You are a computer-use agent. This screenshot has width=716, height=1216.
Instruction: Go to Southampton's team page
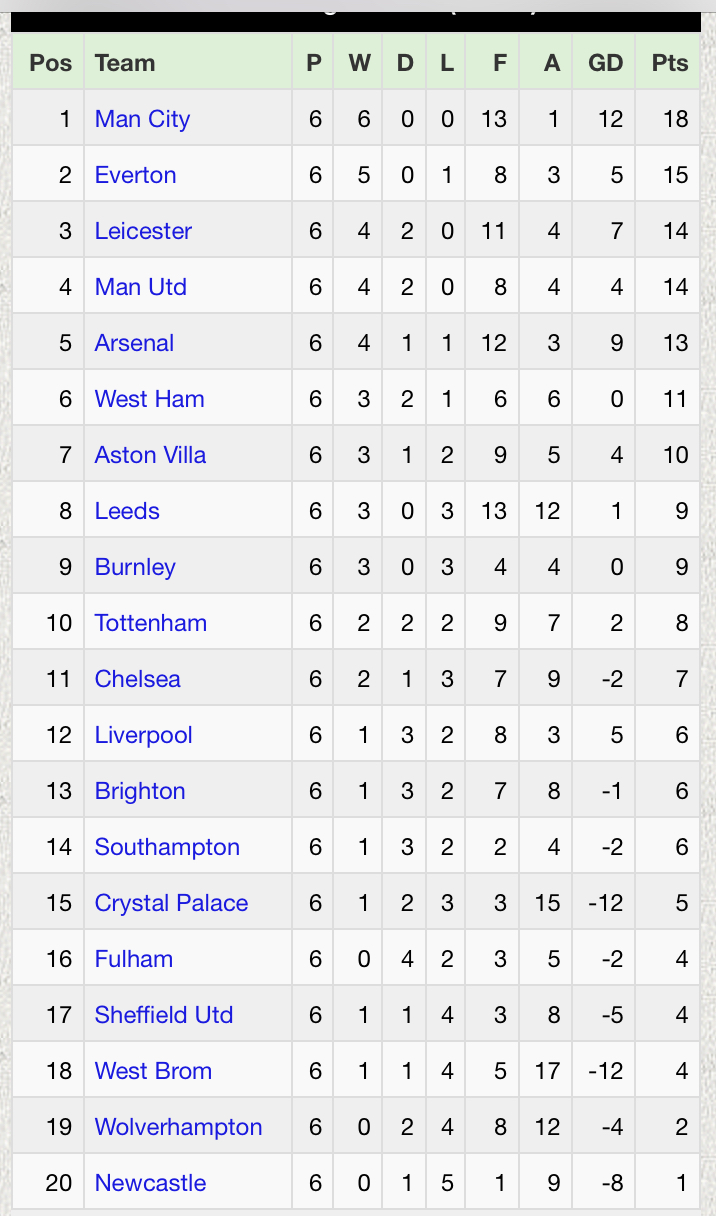coord(167,847)
